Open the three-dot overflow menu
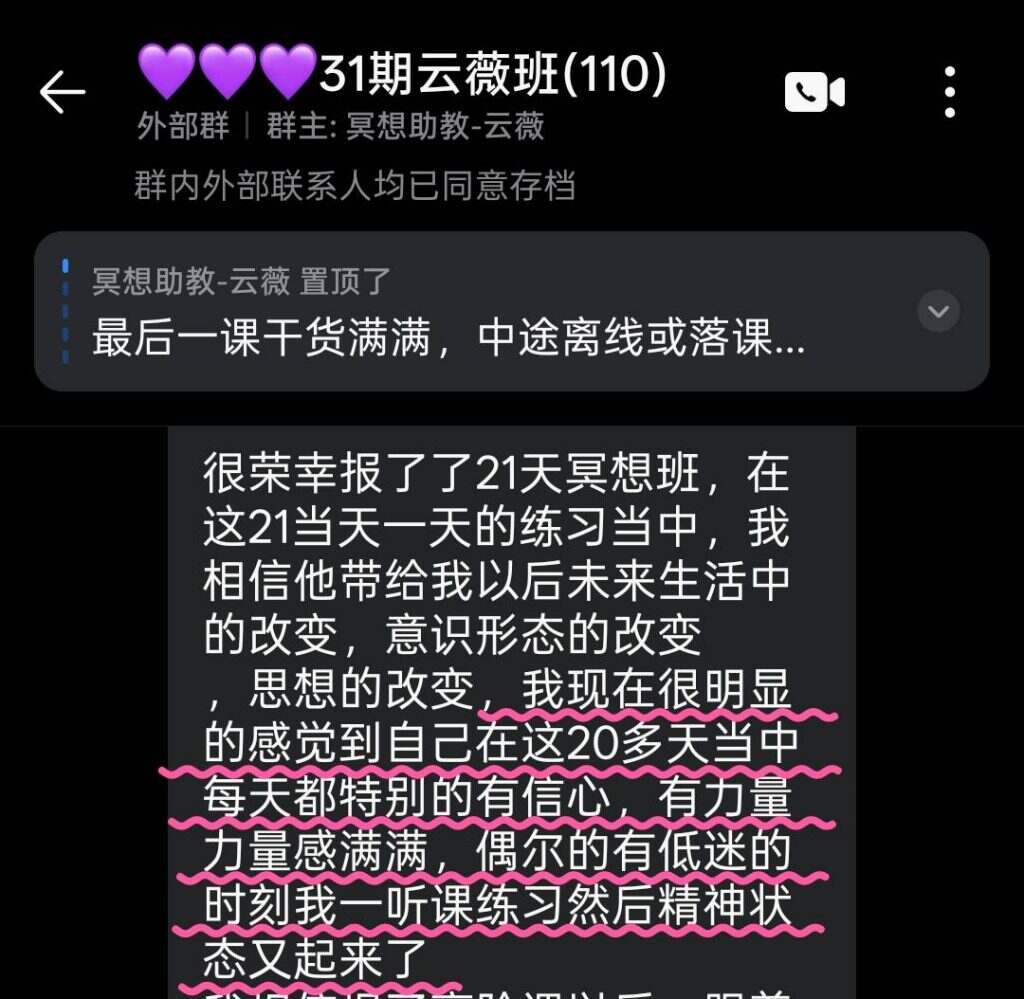This screenshot has width=1024, height=999. tap(949, 93)
